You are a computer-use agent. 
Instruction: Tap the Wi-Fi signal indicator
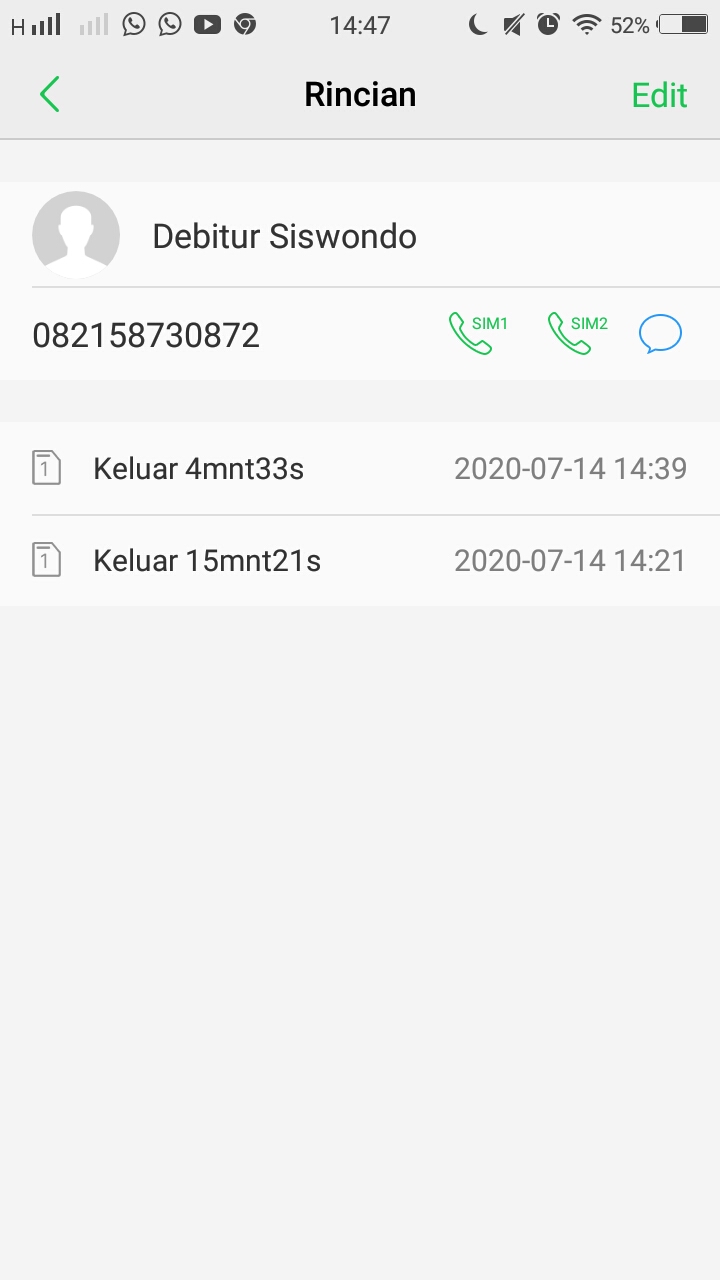click(x=585, y=25)
